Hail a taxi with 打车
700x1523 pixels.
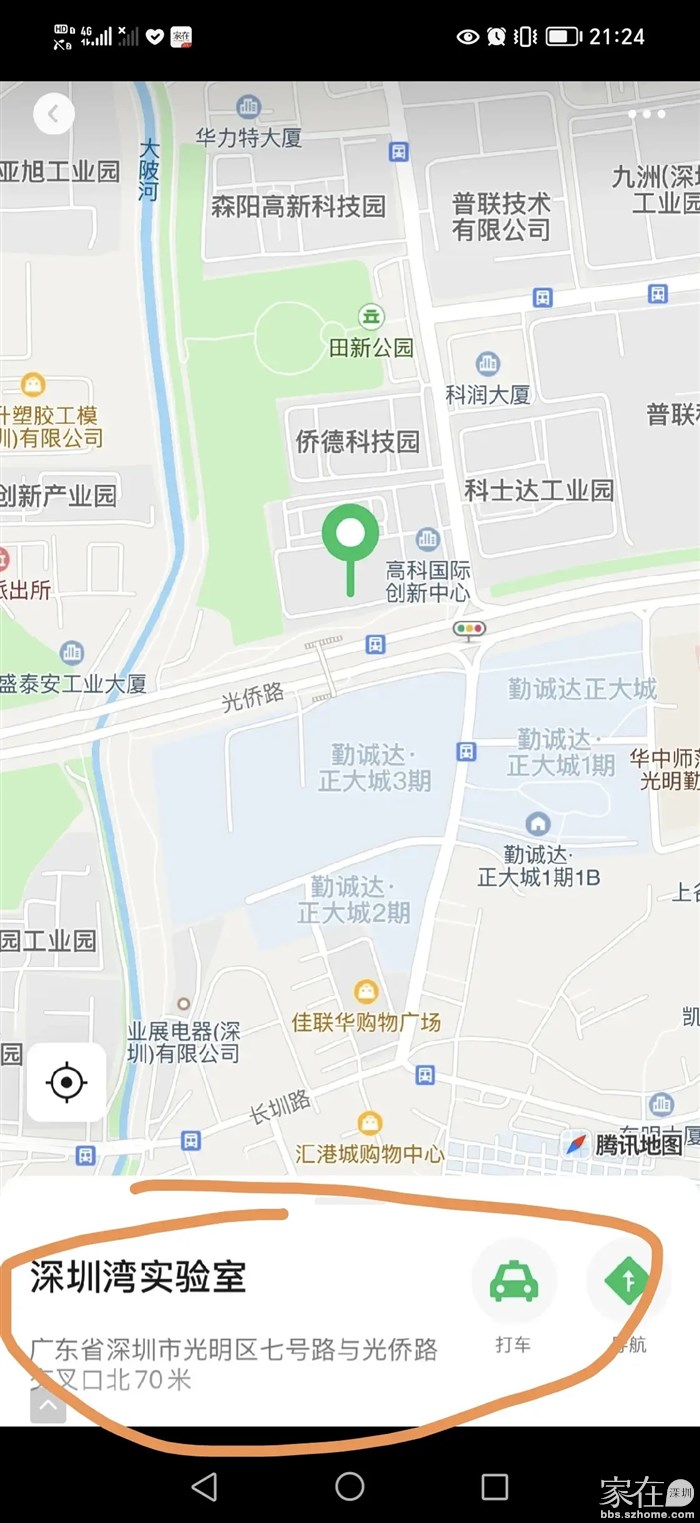pos(514,1282)
